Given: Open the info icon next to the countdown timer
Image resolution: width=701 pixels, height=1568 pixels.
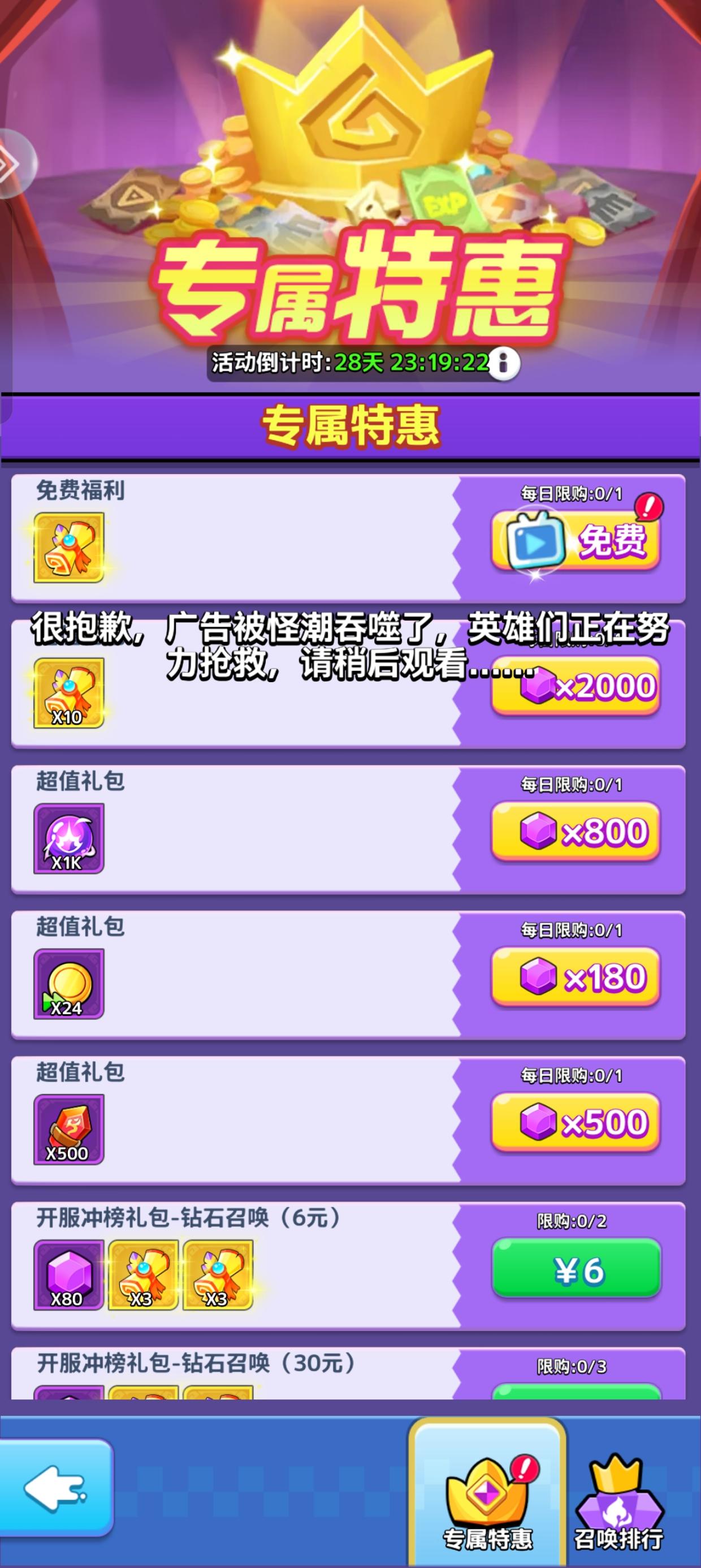Looking at the screenshot, I should click(x=505, y=363).
